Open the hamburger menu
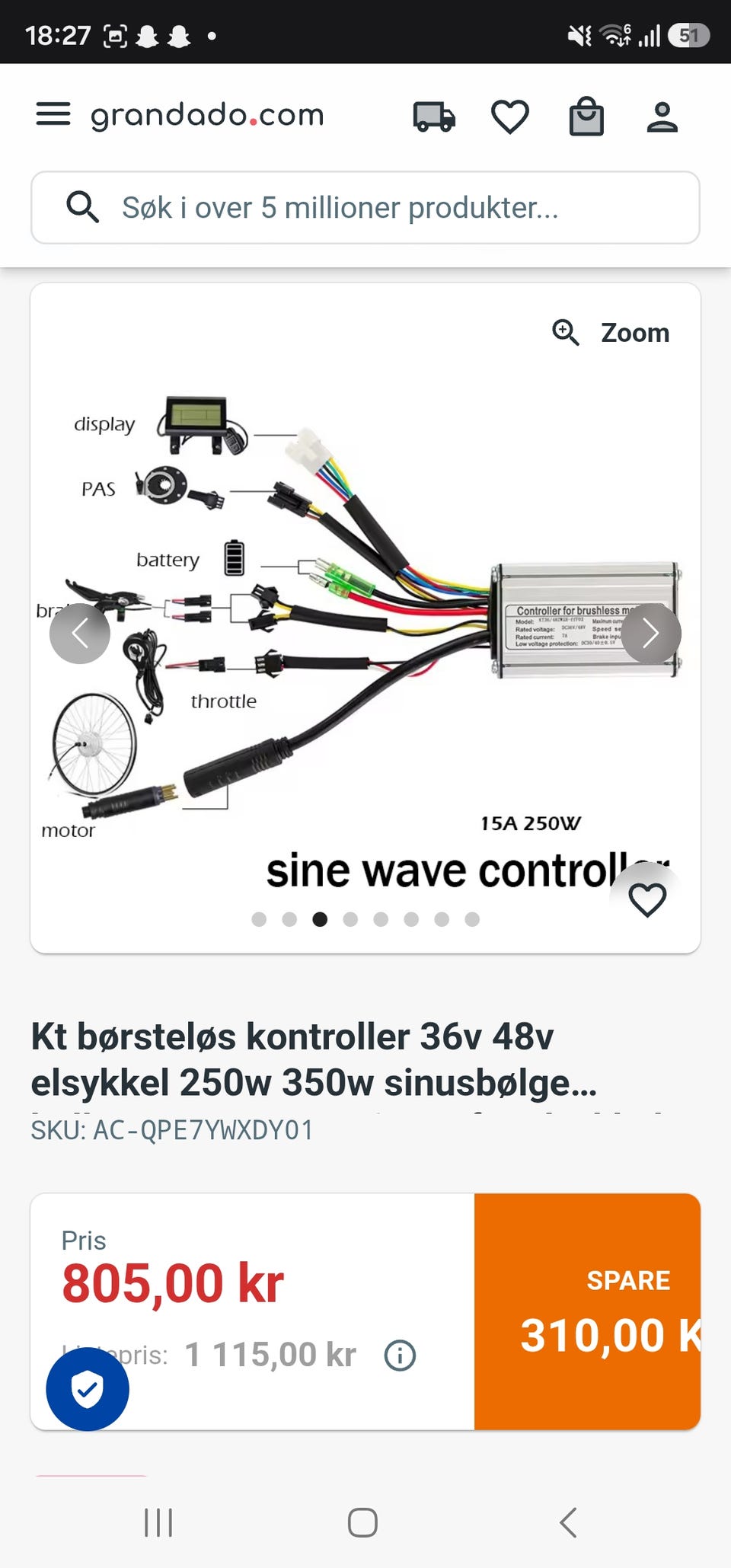 pos(53,115)
